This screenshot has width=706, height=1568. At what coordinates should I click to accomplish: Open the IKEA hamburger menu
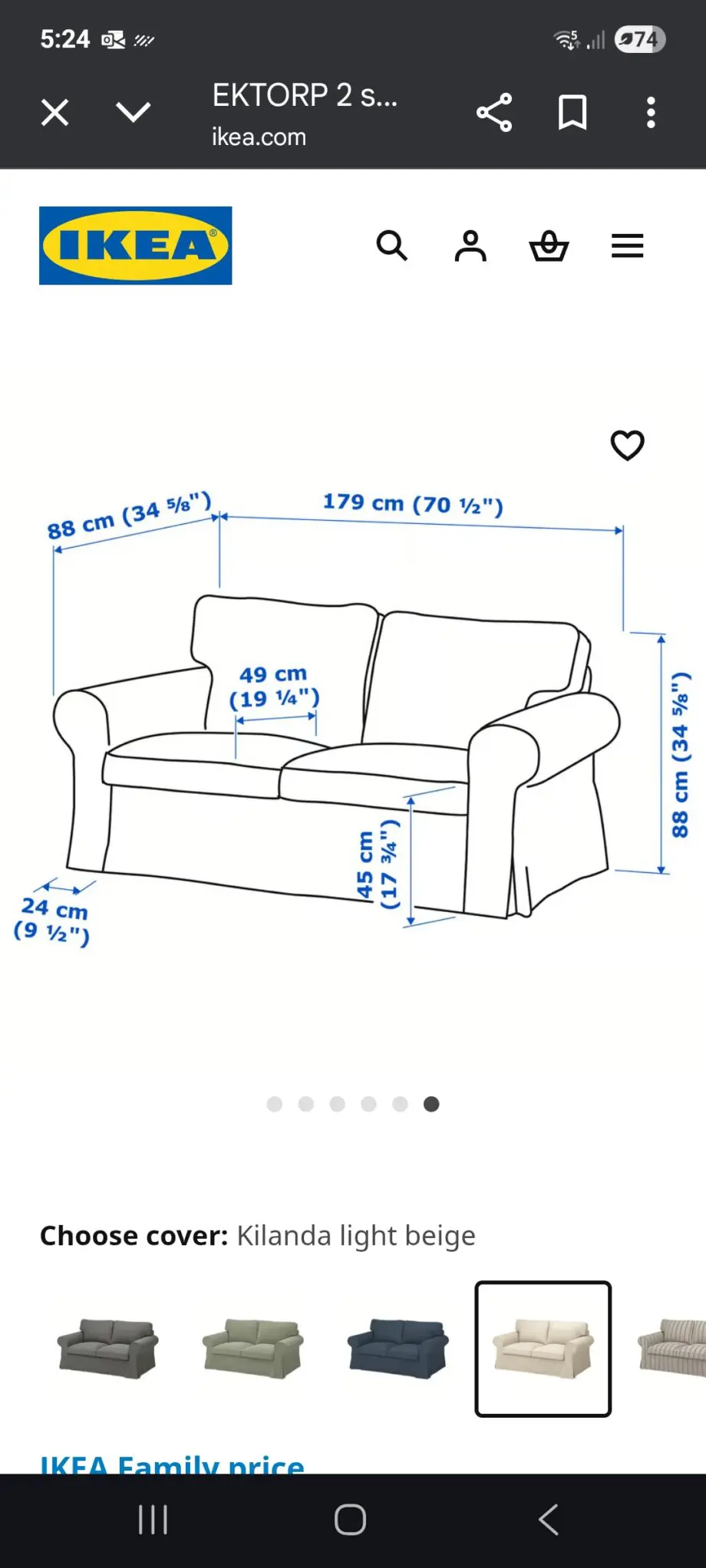pos(627,246)
